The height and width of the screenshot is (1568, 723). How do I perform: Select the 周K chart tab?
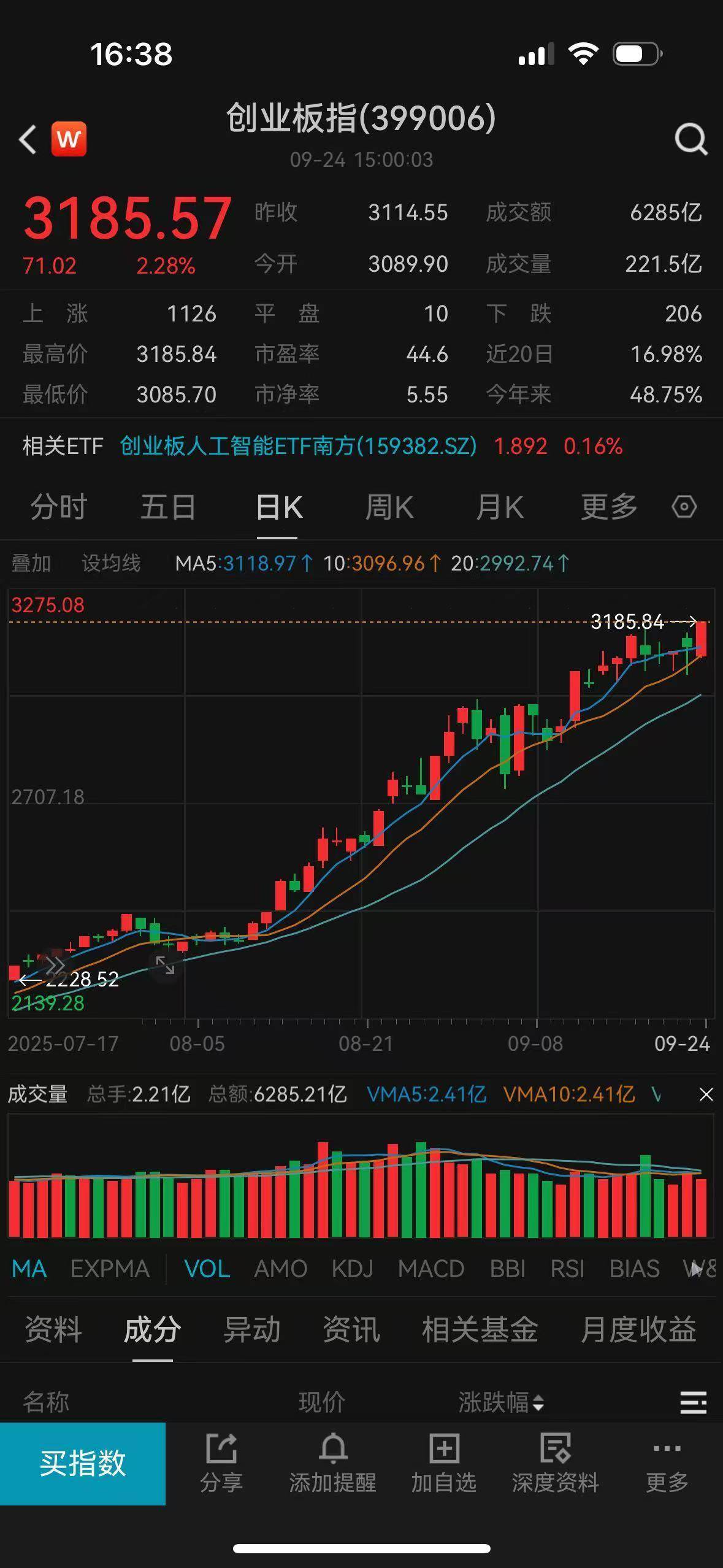click(389, 507)
